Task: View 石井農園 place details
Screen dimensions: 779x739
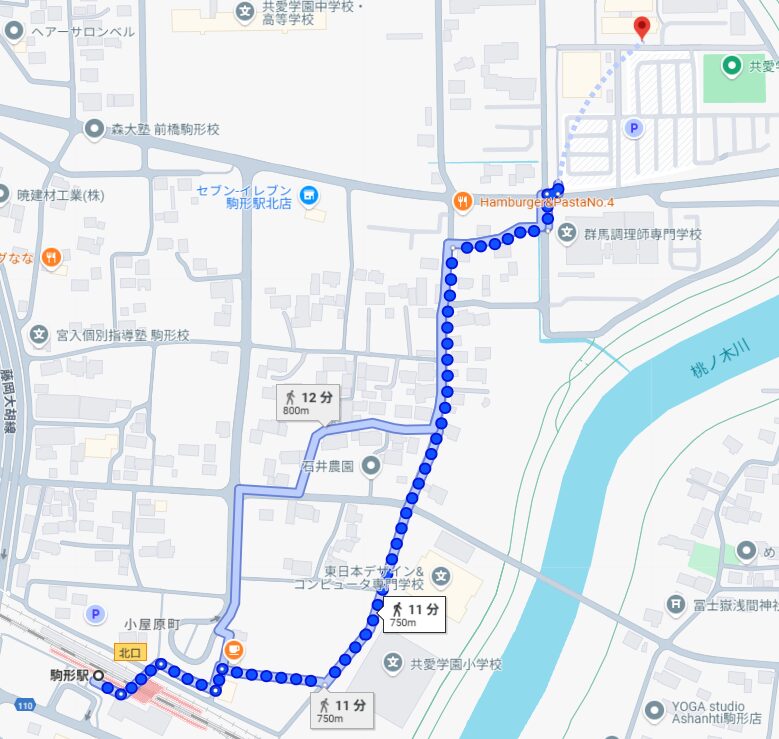Action: [371, 466]
